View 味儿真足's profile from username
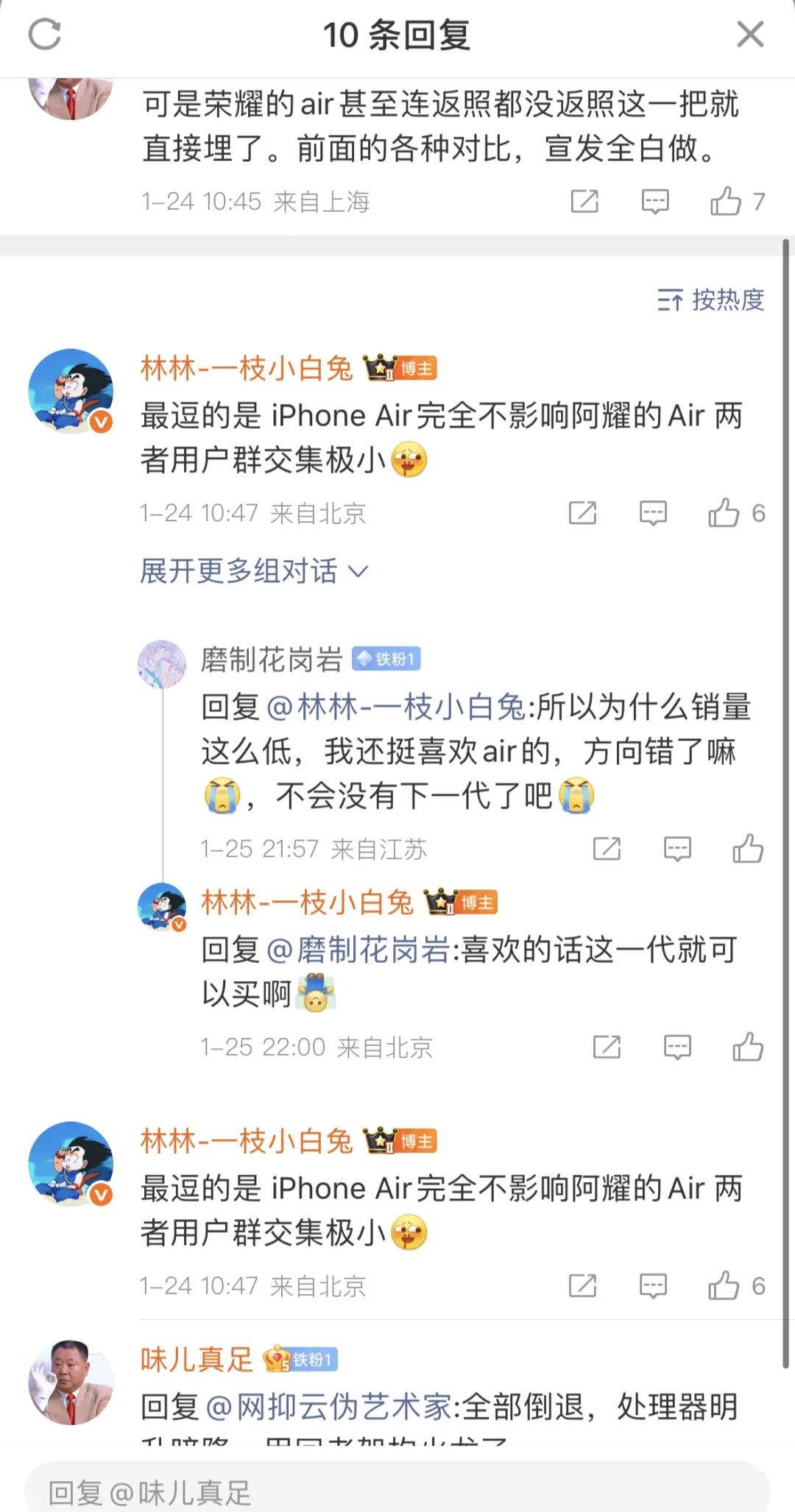Image resolution: width=795 pixels, height=1512 pixels. (197, 1360)
